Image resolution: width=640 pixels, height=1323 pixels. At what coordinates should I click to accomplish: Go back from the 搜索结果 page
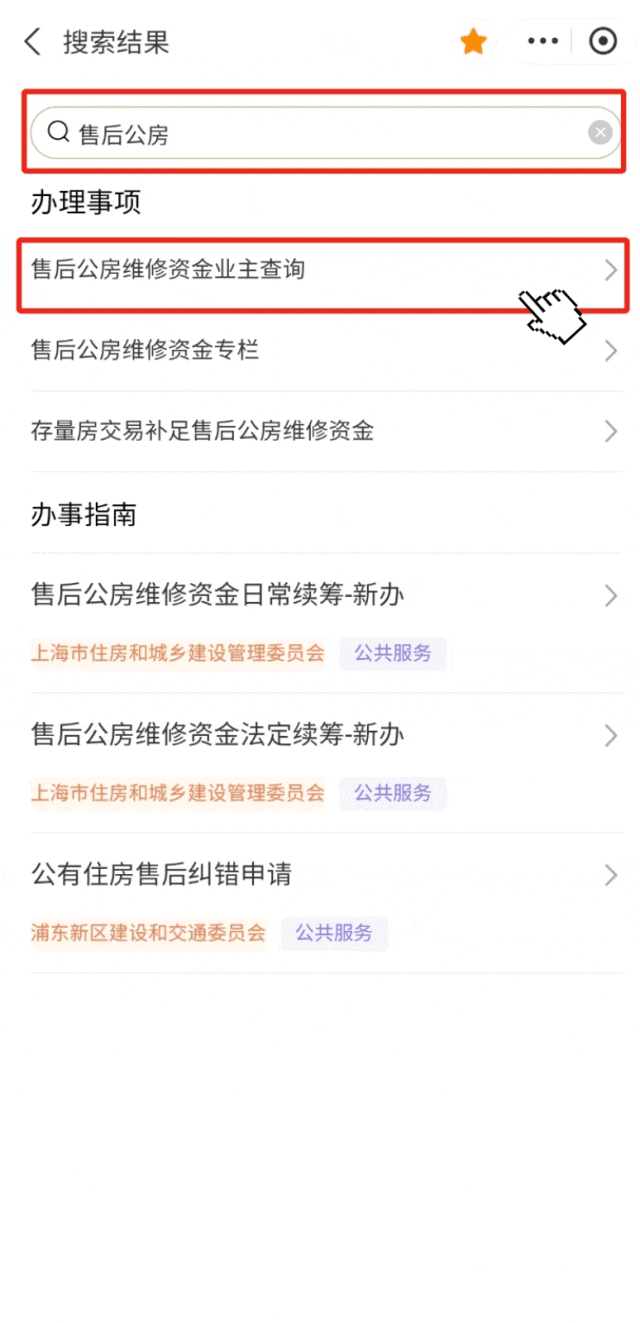click(33, 42)
